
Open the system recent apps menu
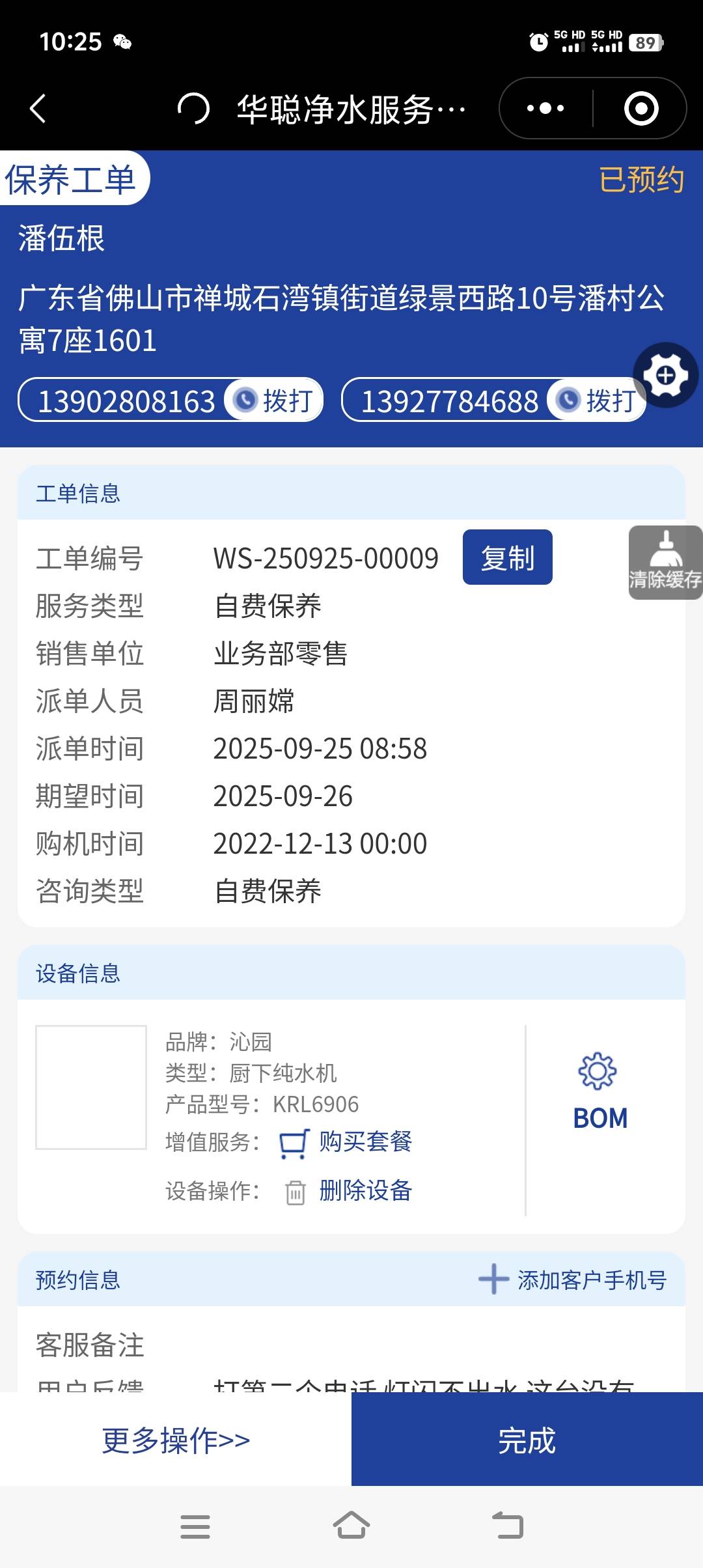click(x=195, y=1526)
